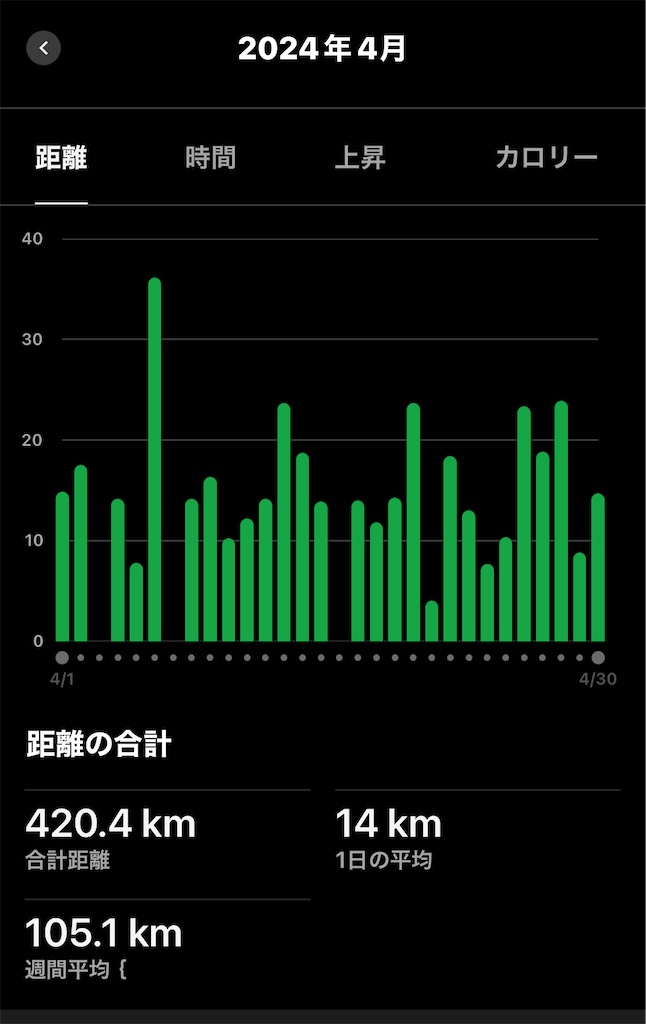Open the 上昇 tab

[x=360, y=158]
